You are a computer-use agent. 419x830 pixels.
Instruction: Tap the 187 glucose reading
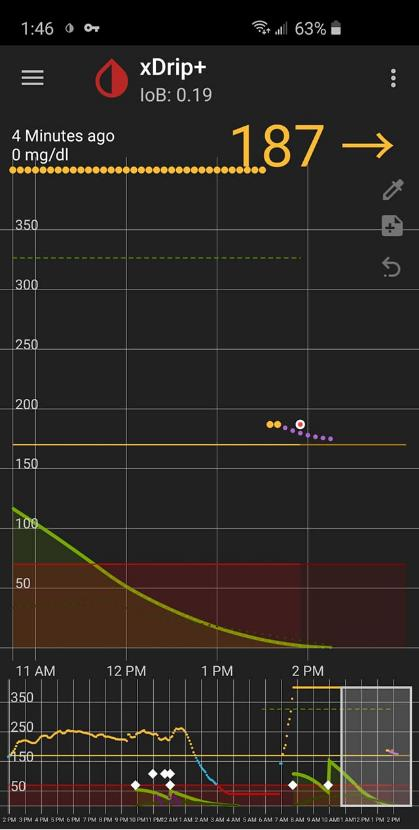click(x=277, y=146)
